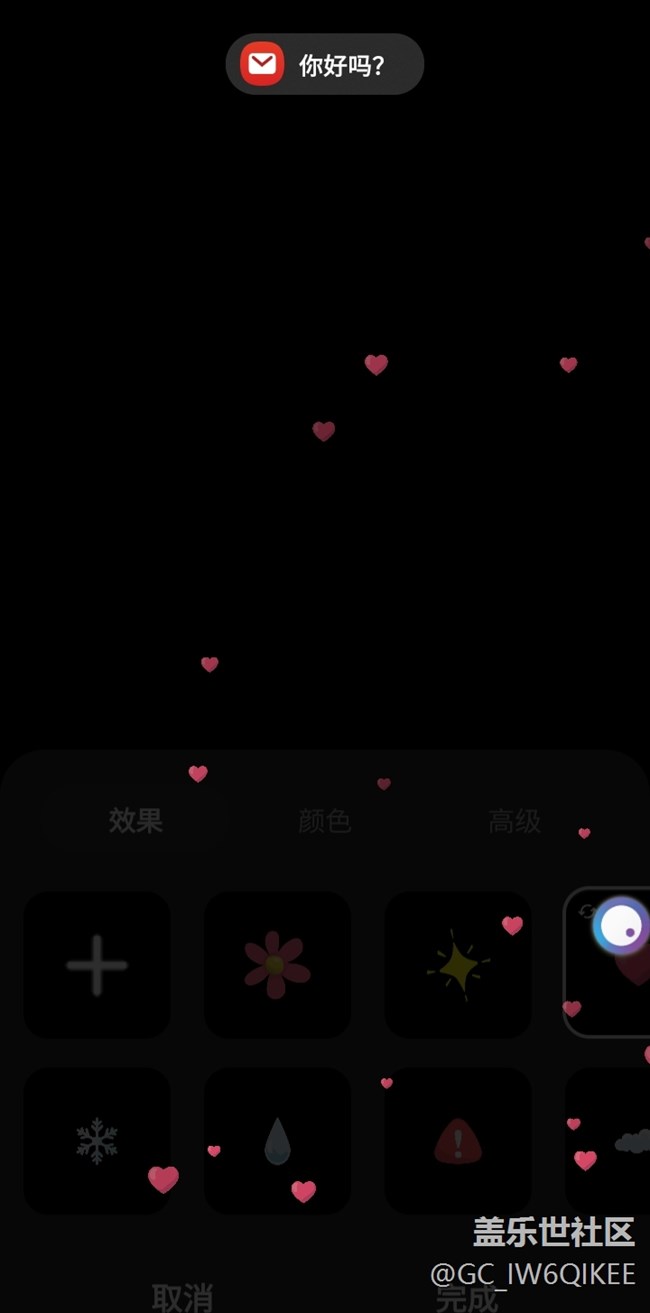650x1313 pixels.
Task: Pick the water drop effect
Action: [x=277, y=1141]
